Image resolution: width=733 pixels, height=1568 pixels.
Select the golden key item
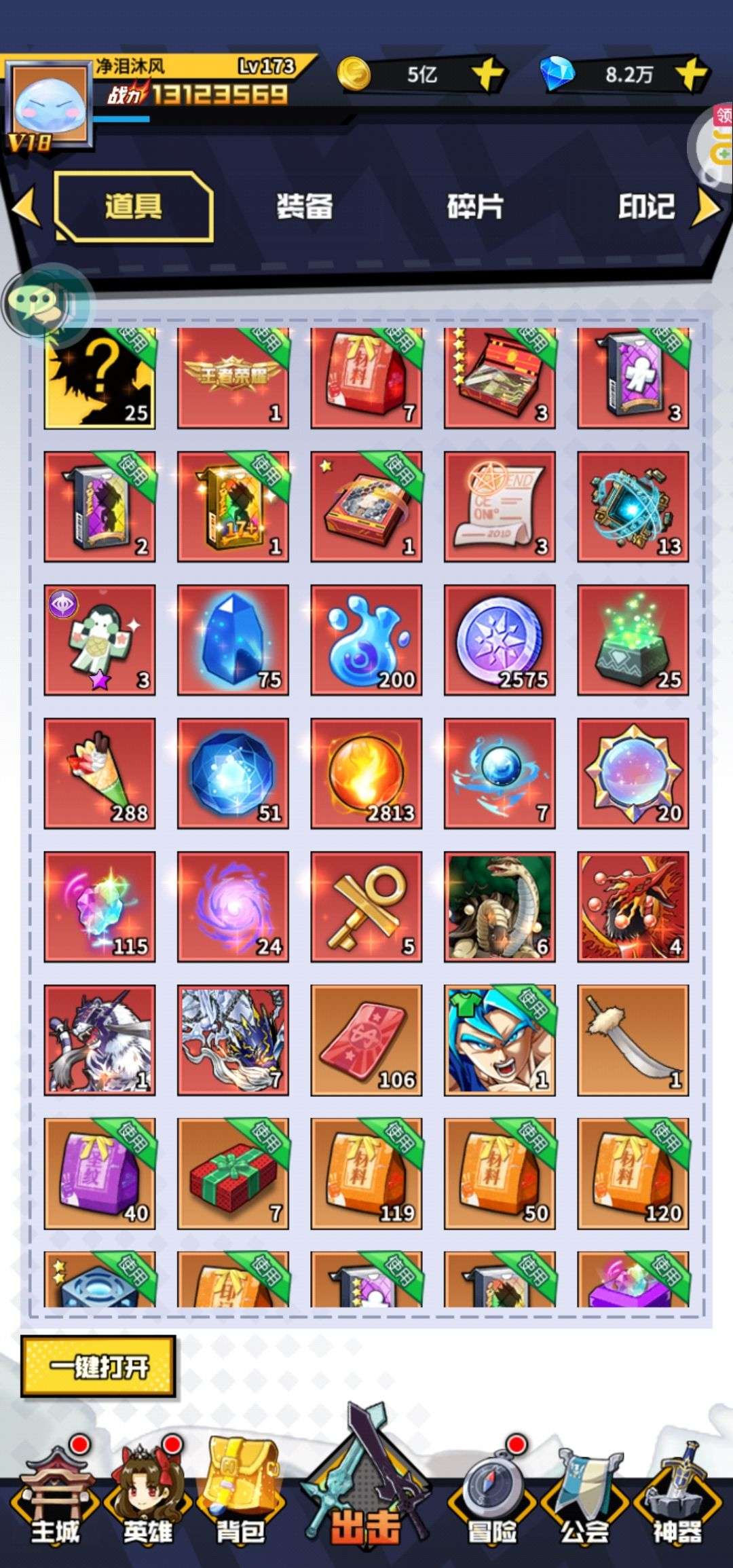point(366,906)
